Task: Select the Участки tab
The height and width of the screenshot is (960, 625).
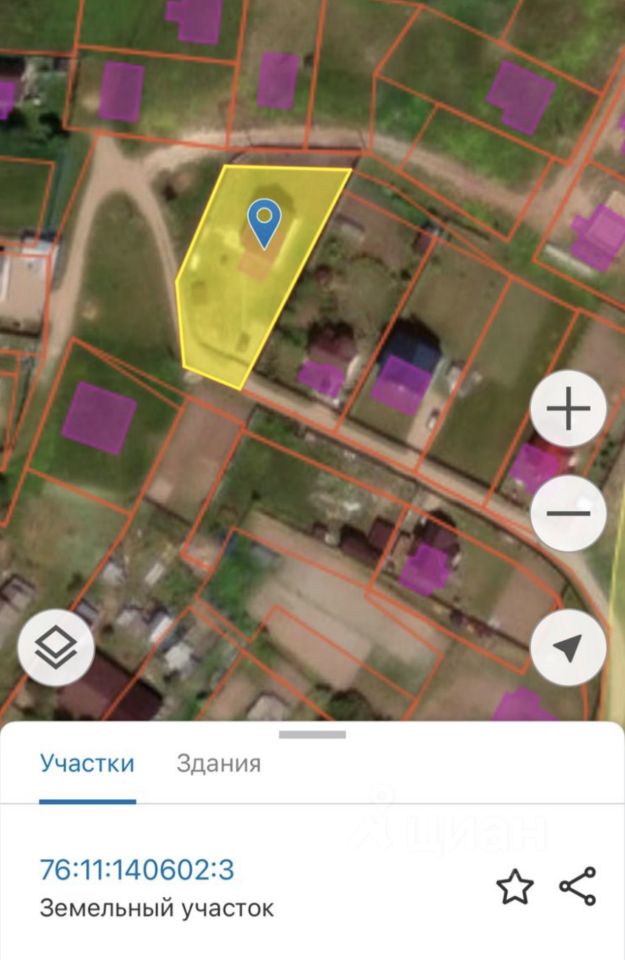Action: tap(87, 764)
